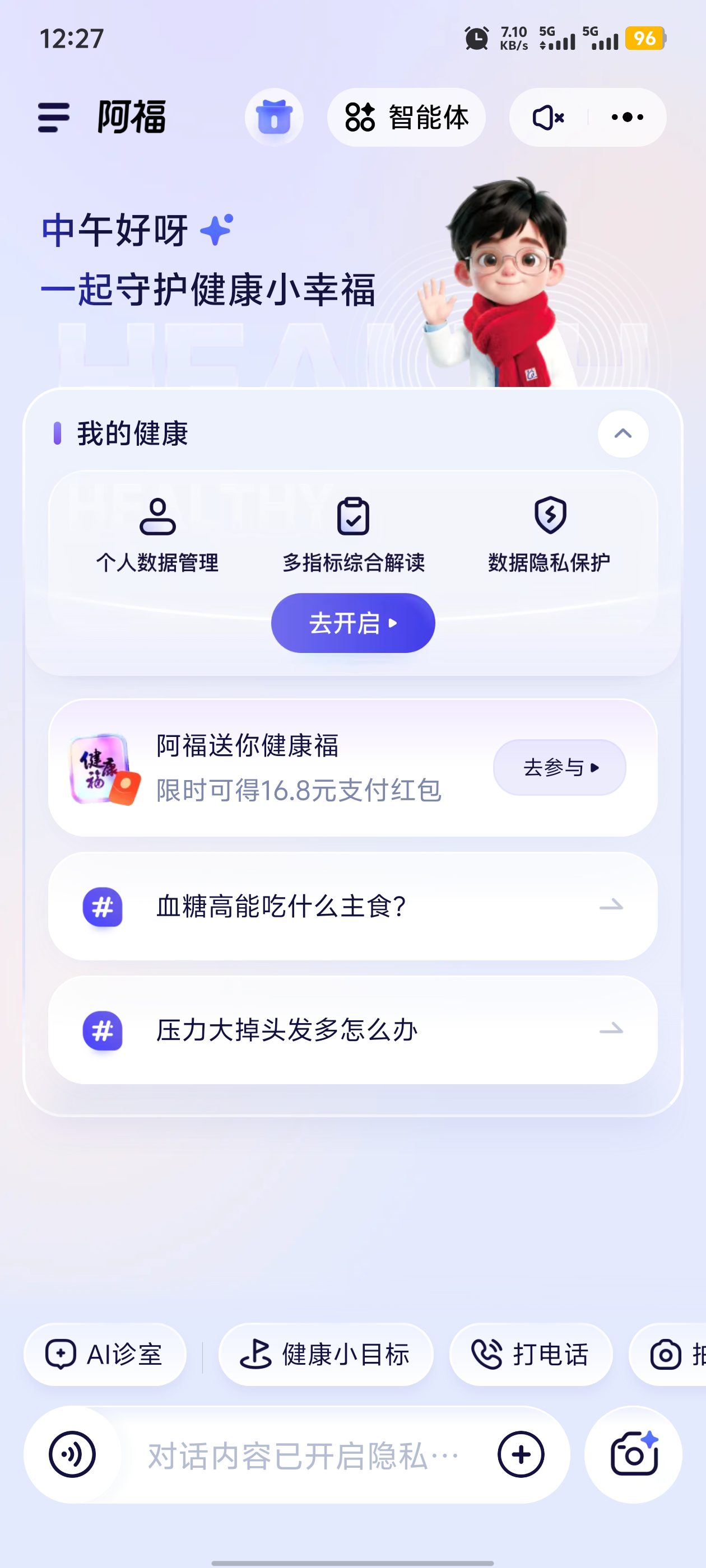Open the gift box icon
706x1568 pixels.
point(274,118)
